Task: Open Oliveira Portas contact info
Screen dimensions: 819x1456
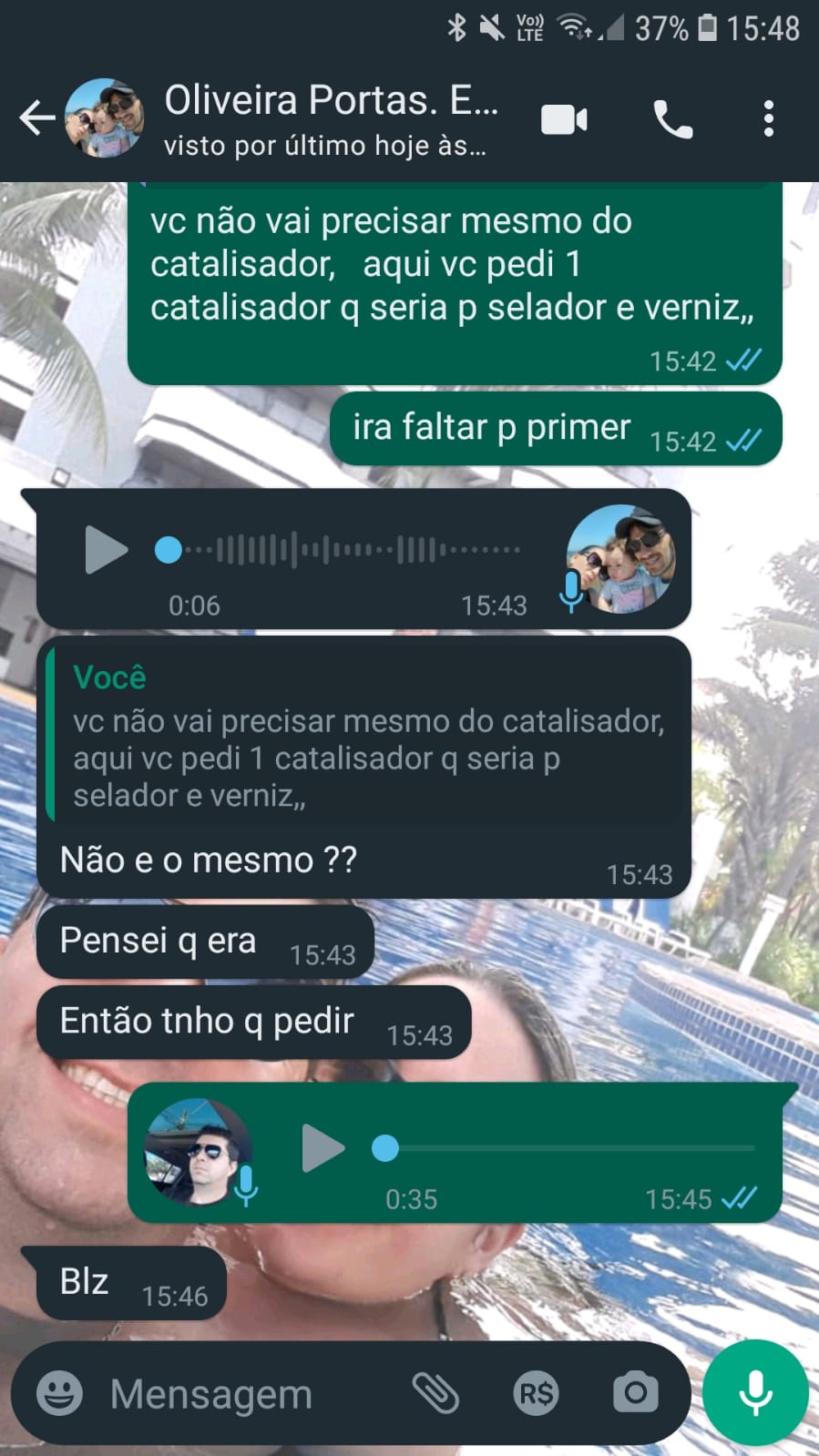Action: (x=328, y=118)
